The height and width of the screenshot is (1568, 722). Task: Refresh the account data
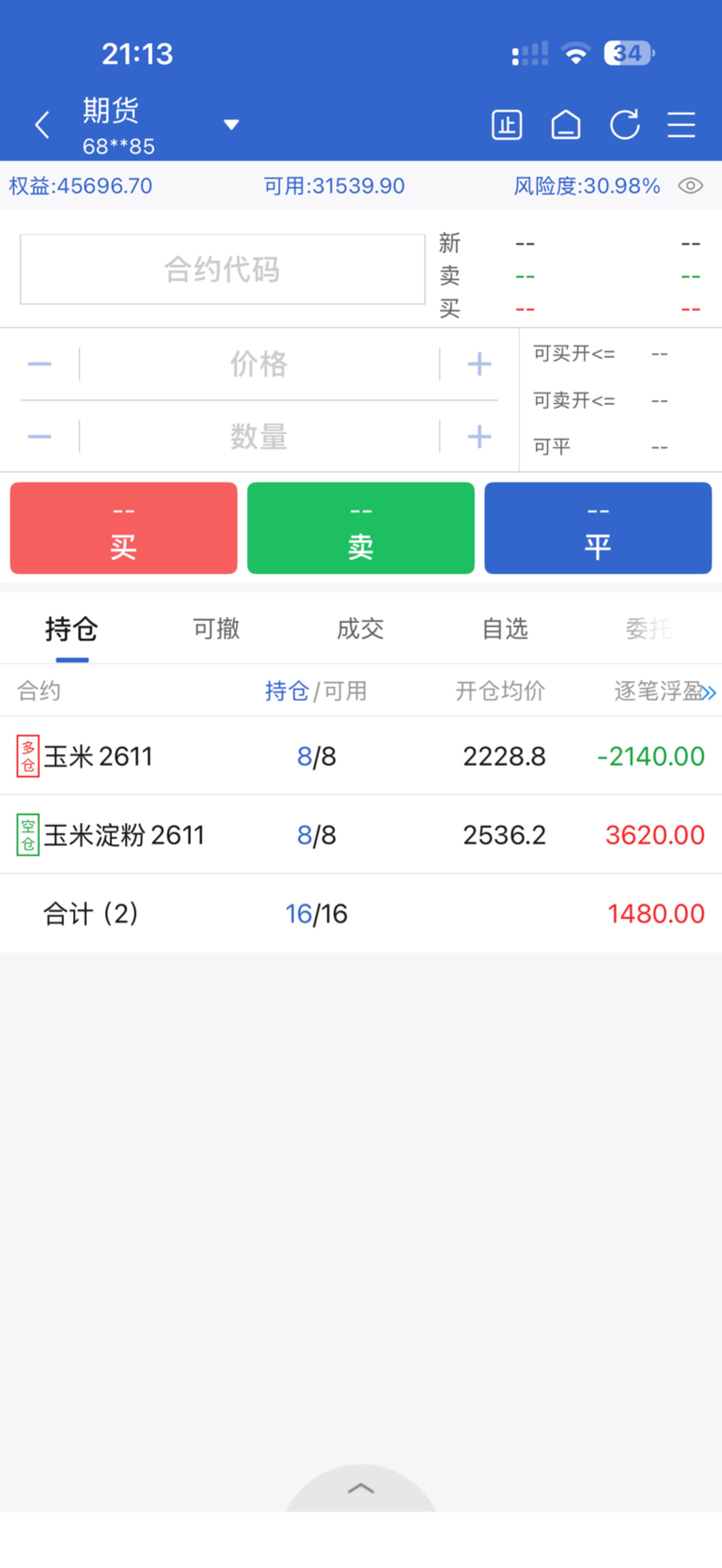625,125
